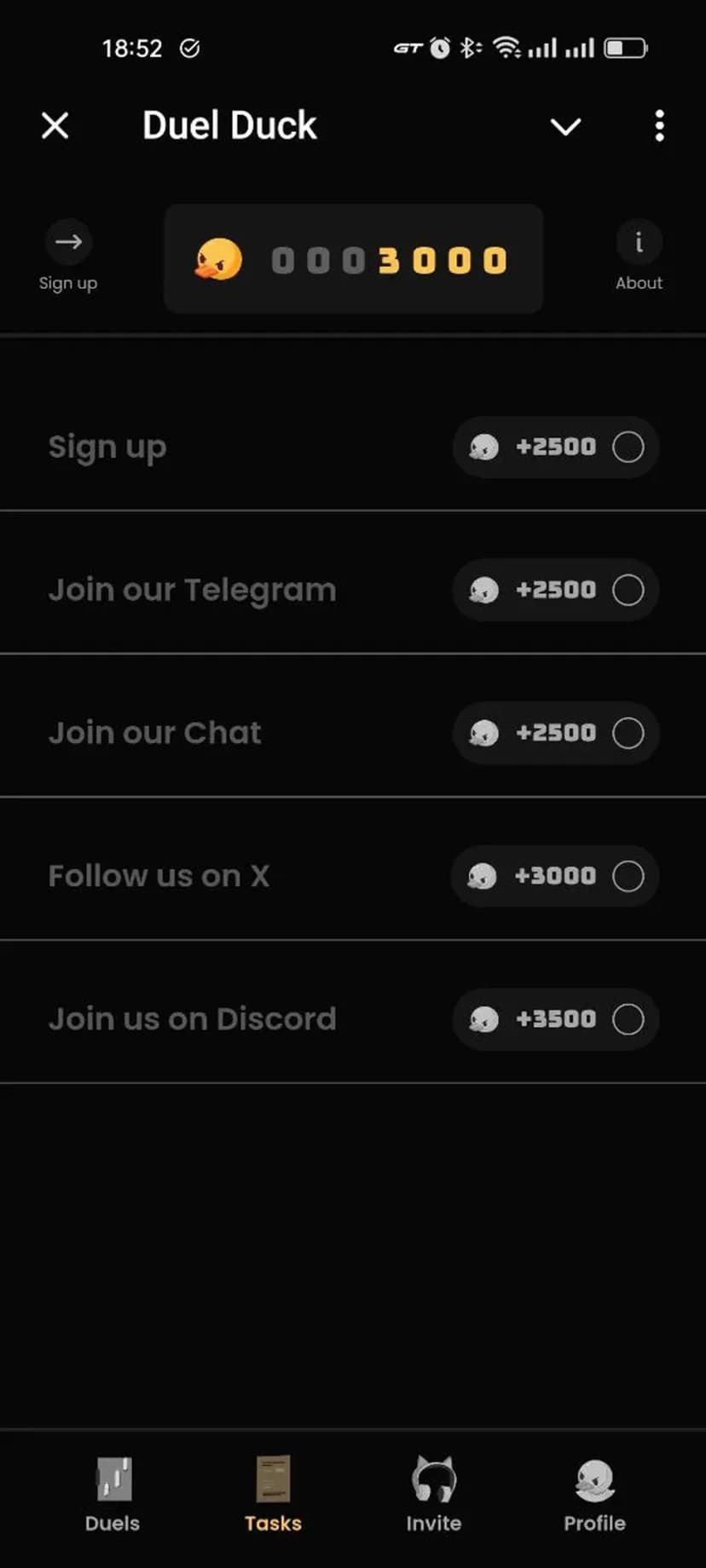Tap the Sign up arrow shortcut
706x1568 pixels.
click(x=68, y=243)
